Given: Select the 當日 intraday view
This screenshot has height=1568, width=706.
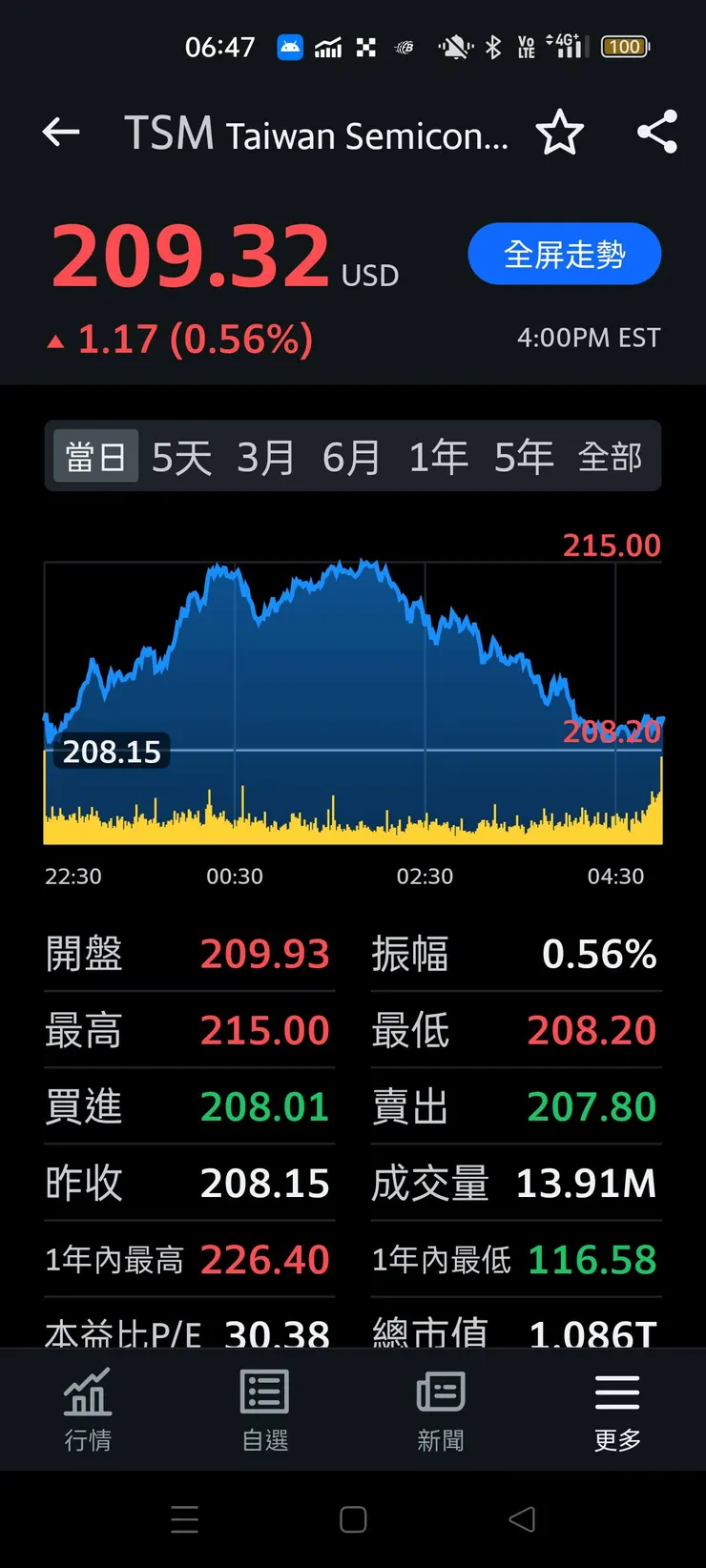Looking at the screenshot, I should pos(94,456).
